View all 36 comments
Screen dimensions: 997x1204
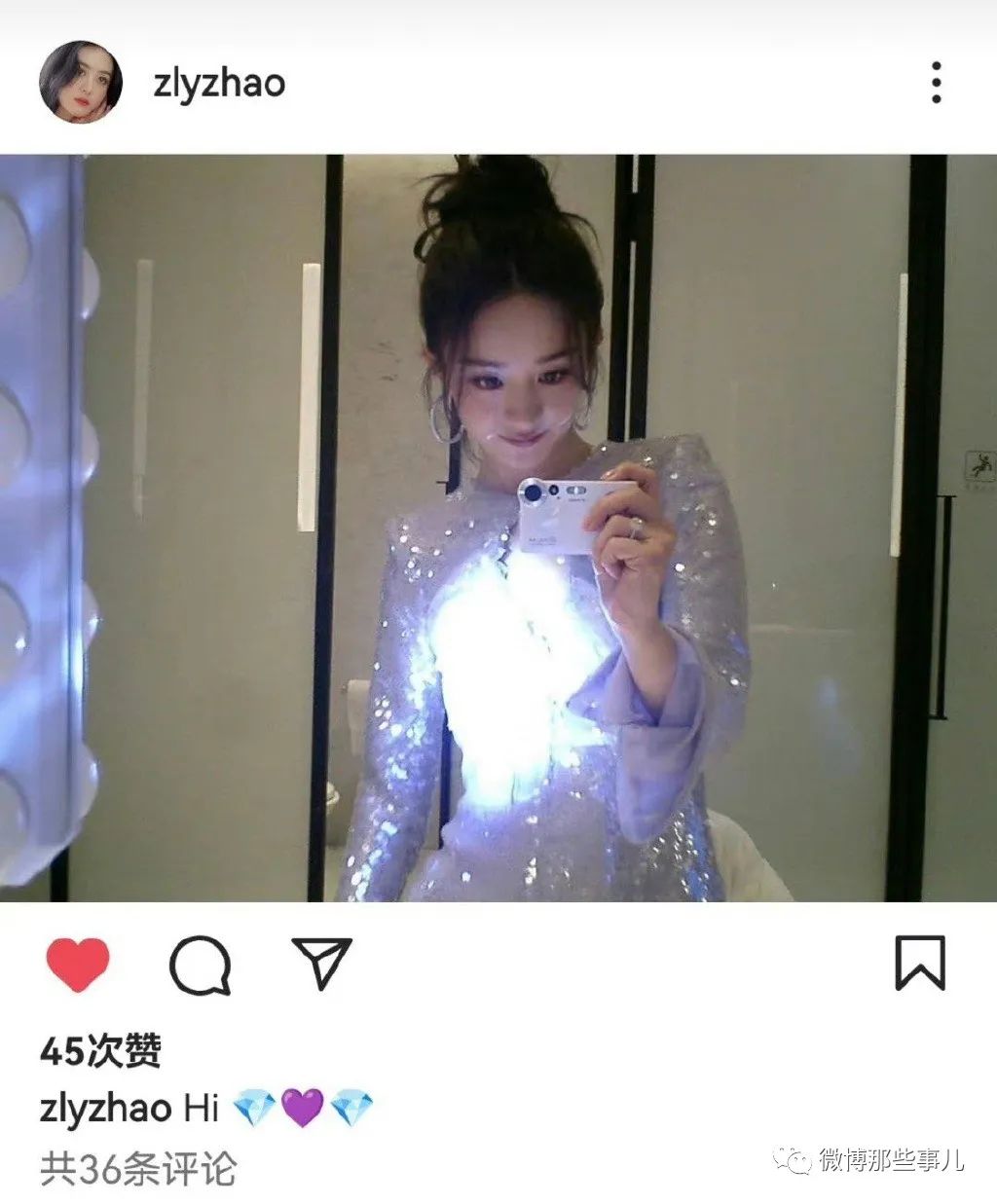(x=138, y=1169)
